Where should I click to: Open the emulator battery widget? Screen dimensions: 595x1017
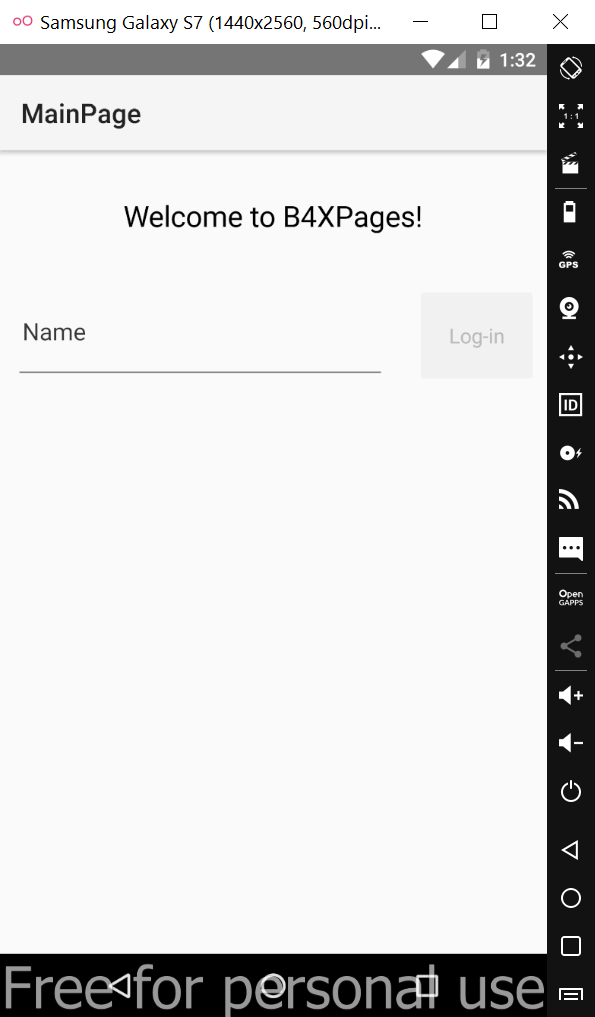569,212
